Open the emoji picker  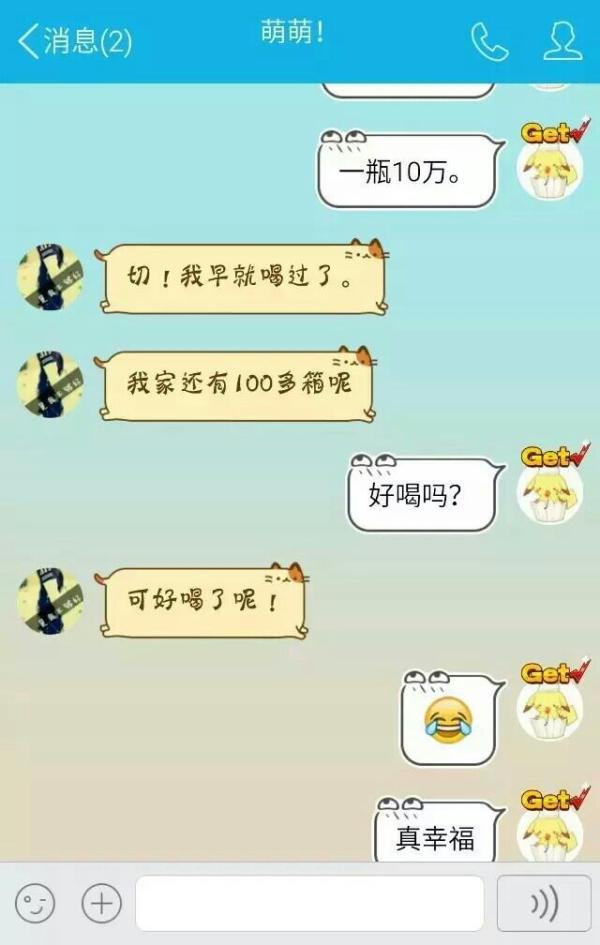coord(35,904)
